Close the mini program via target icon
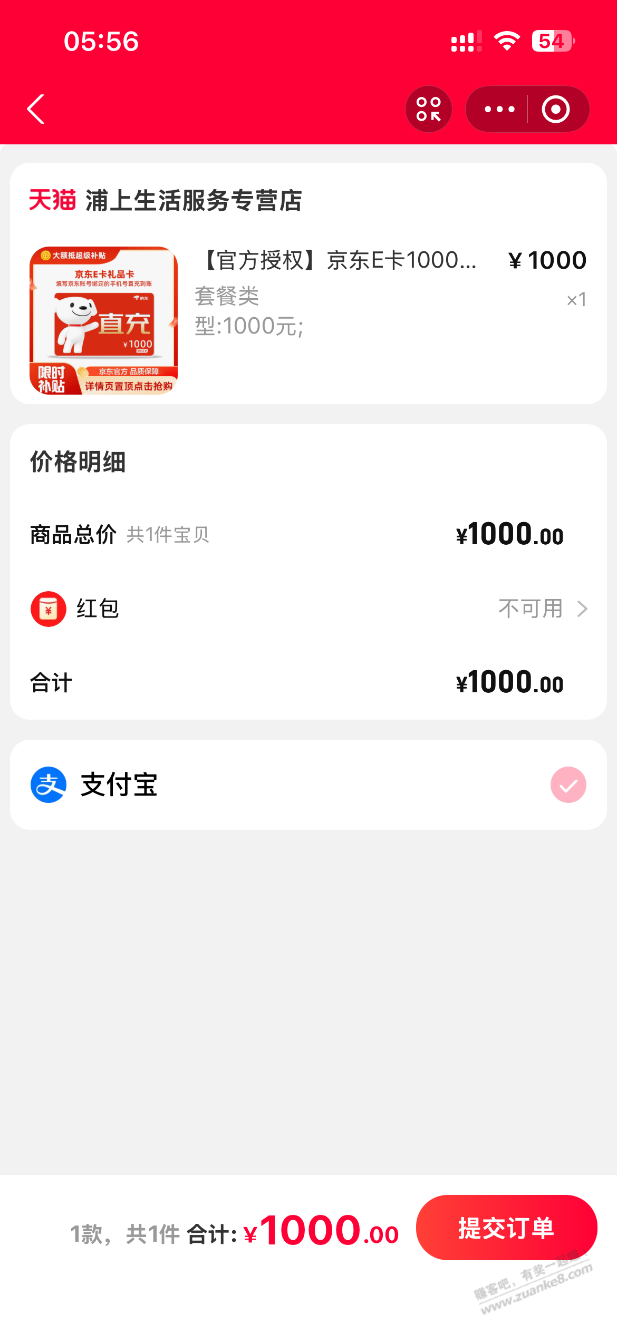The image size is (617, 1334). [555, 109]
